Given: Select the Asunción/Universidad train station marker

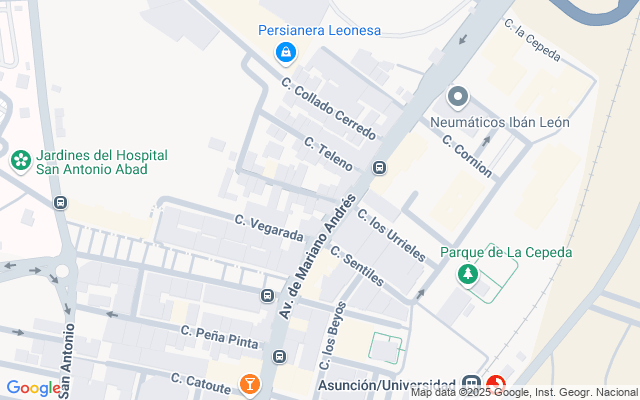Looking at the screenshot, I should tap(472, 384).
